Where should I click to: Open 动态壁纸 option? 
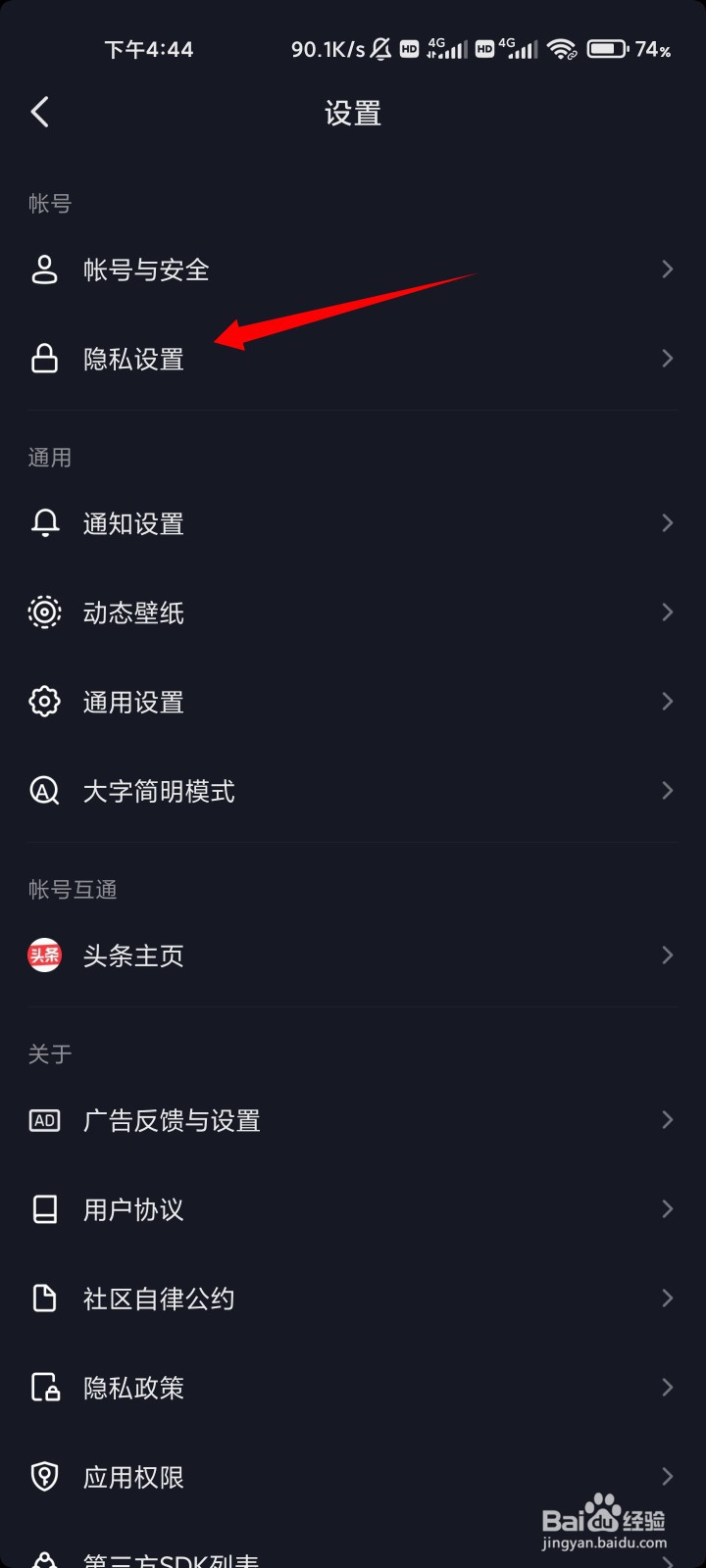coord(353,612)
